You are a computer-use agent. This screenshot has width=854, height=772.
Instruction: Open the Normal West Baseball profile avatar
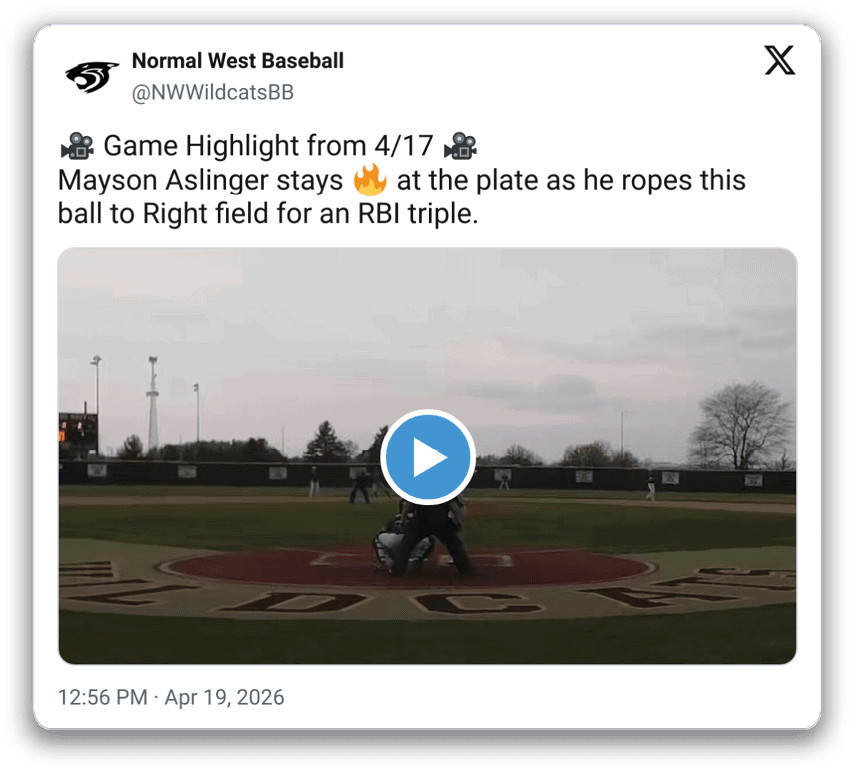click(x=92, y=76)
